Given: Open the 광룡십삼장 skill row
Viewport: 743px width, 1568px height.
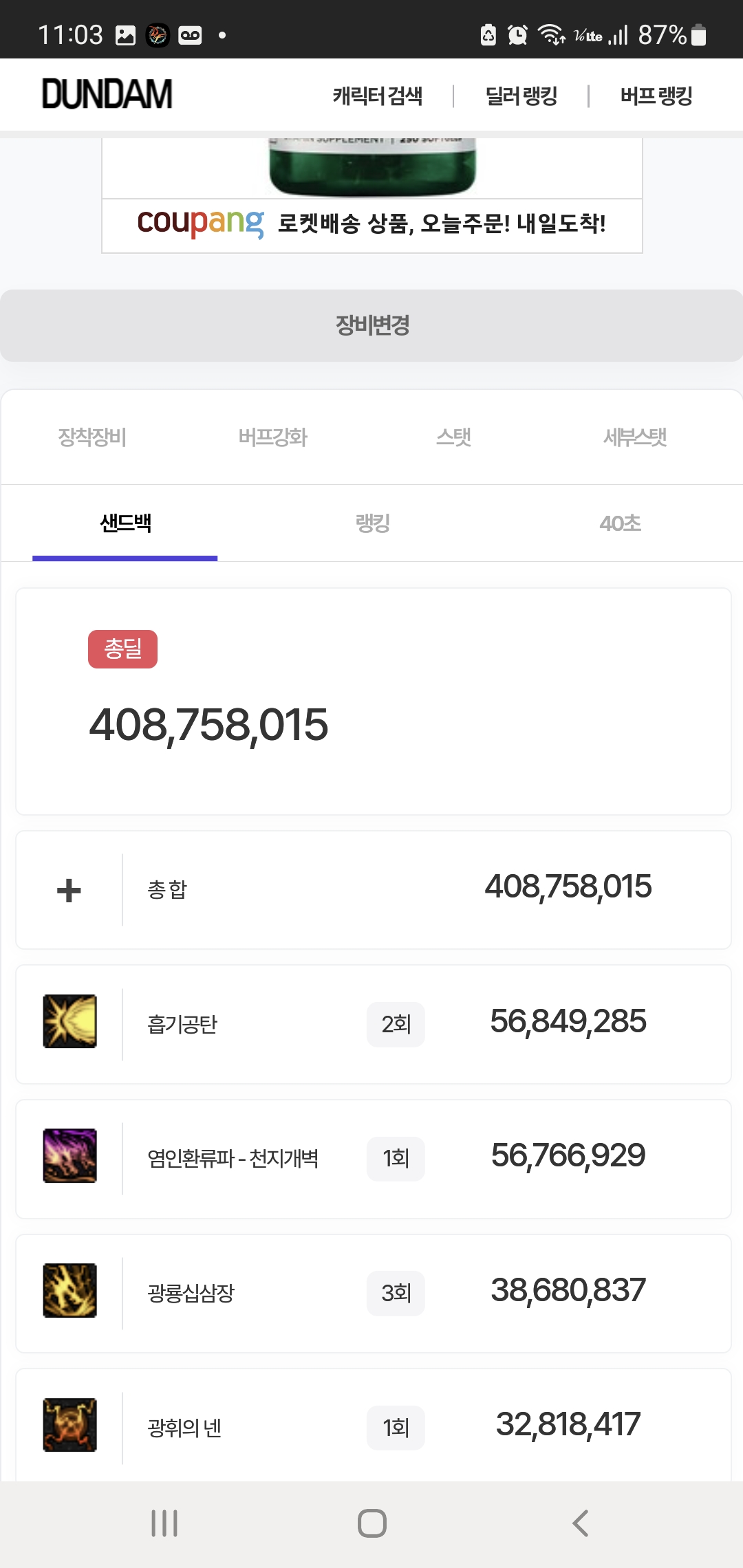Looking at the screenshot, I should (373, 1293).
